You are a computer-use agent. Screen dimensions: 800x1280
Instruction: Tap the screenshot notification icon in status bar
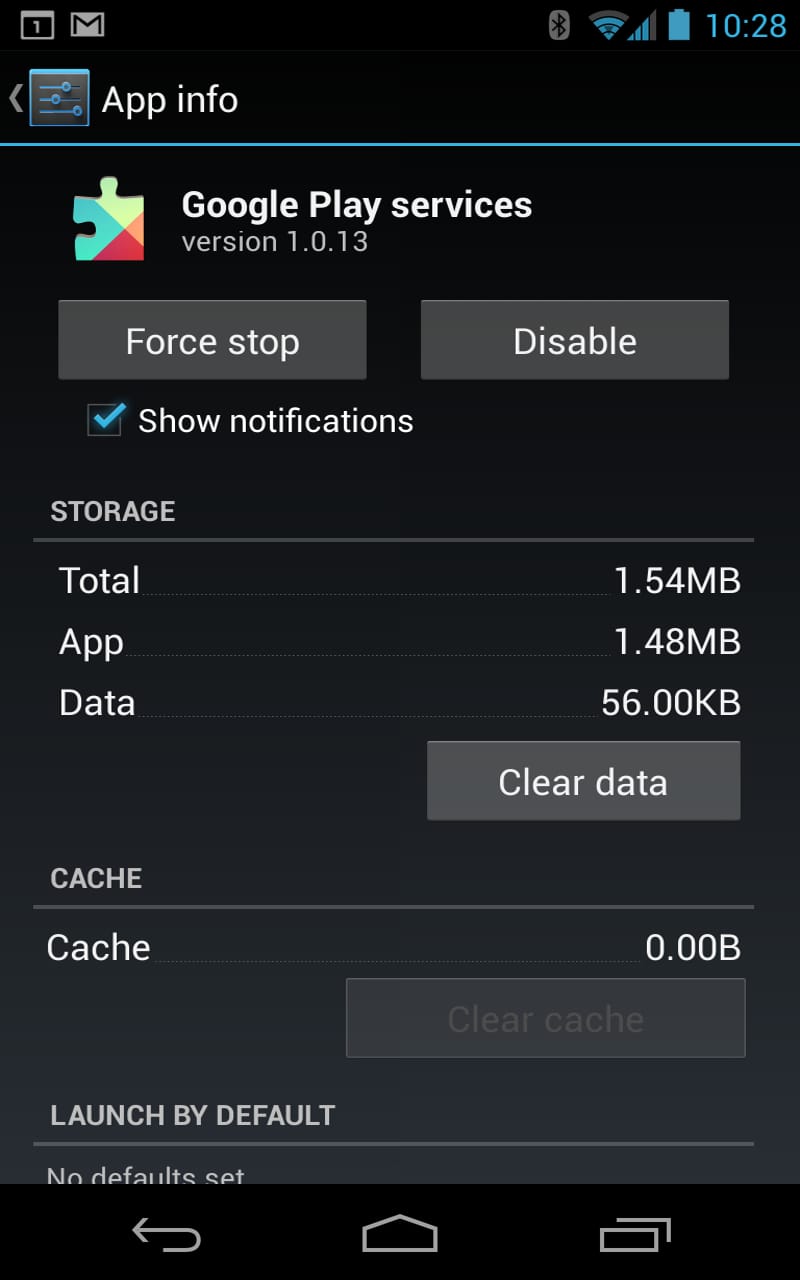pos(36,25)
